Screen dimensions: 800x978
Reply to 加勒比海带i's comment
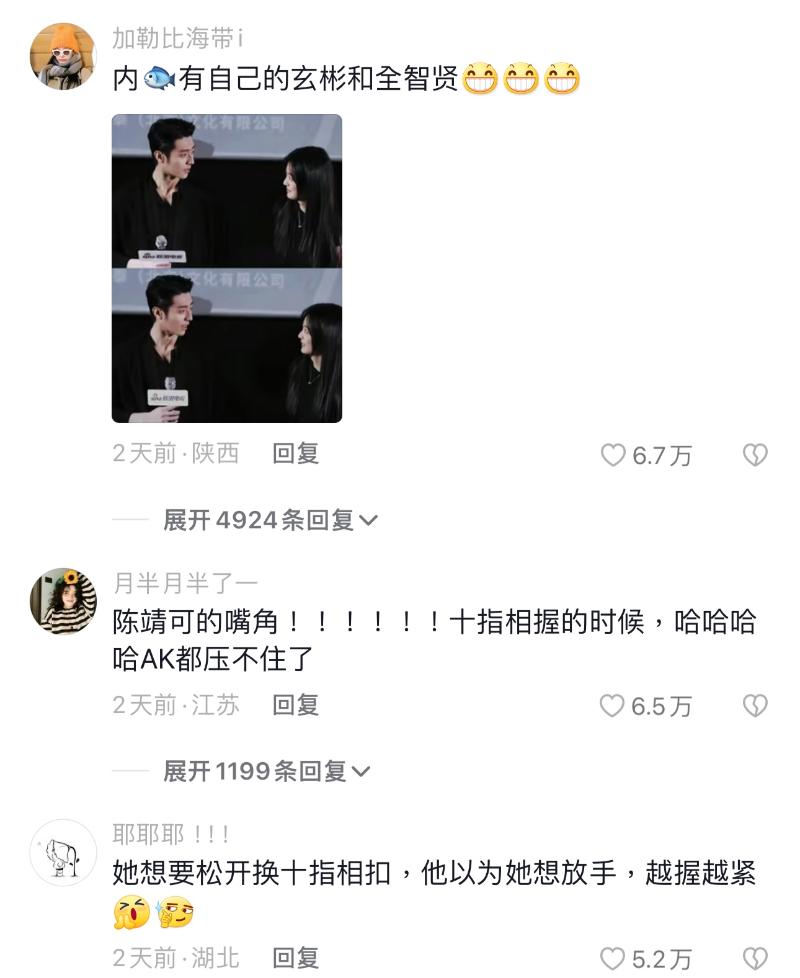click(295, 454)
